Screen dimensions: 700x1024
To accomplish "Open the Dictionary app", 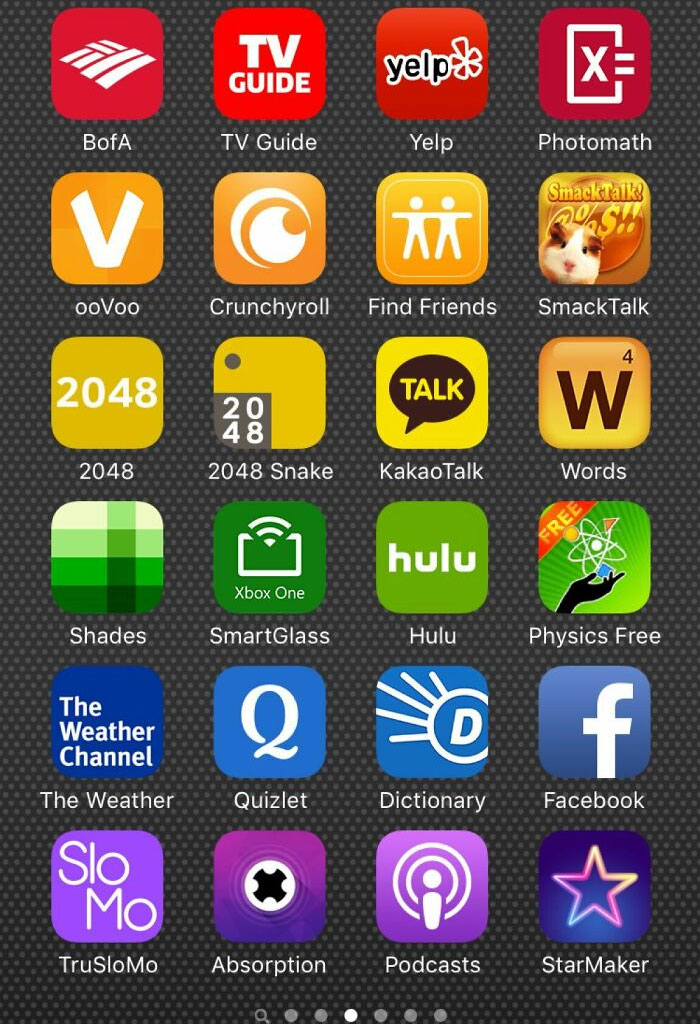I will (x=432, y=722).
